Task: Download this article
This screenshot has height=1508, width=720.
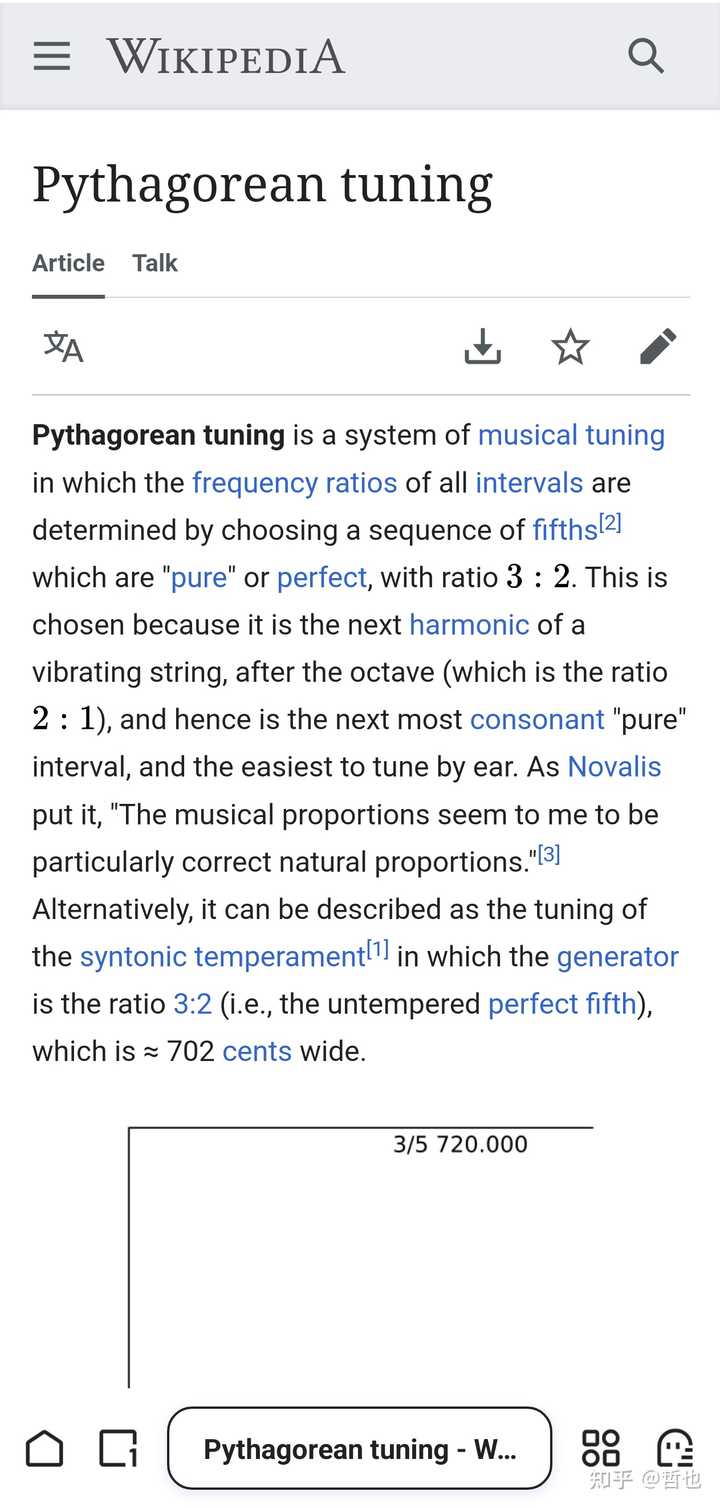Action: [483, 347]
